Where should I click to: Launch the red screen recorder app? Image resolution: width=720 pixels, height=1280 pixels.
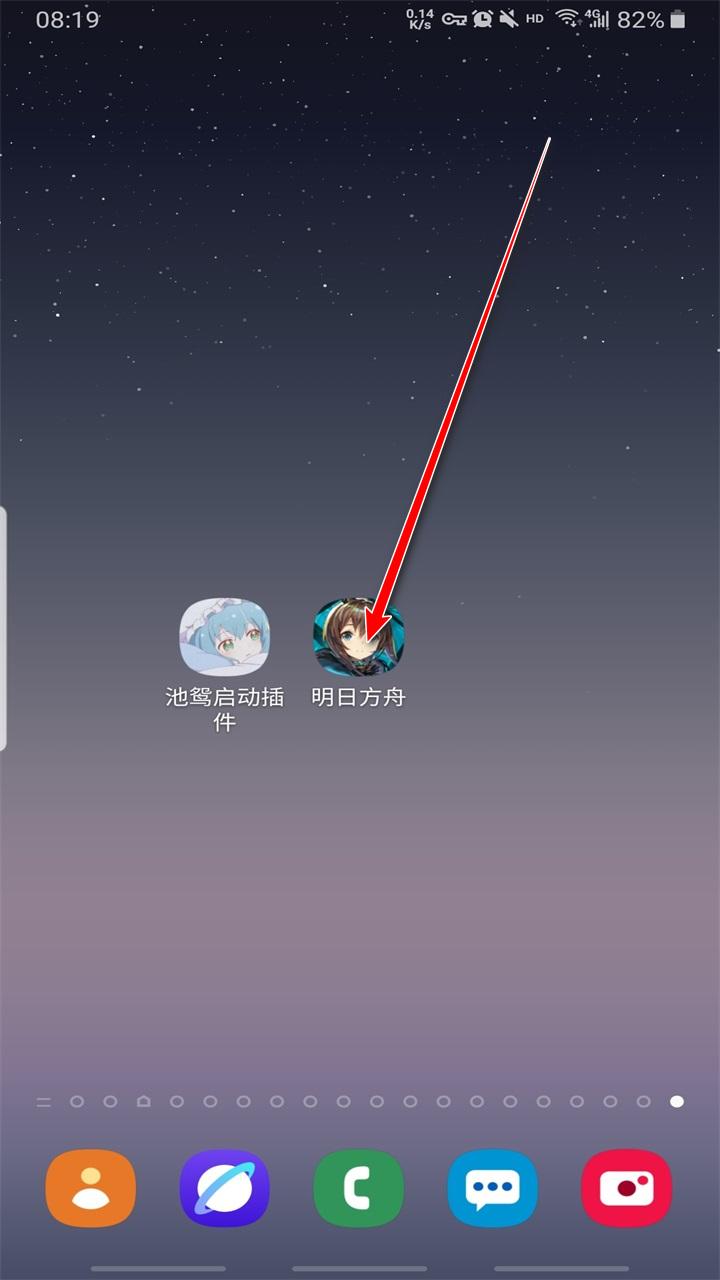[626, 1188]
